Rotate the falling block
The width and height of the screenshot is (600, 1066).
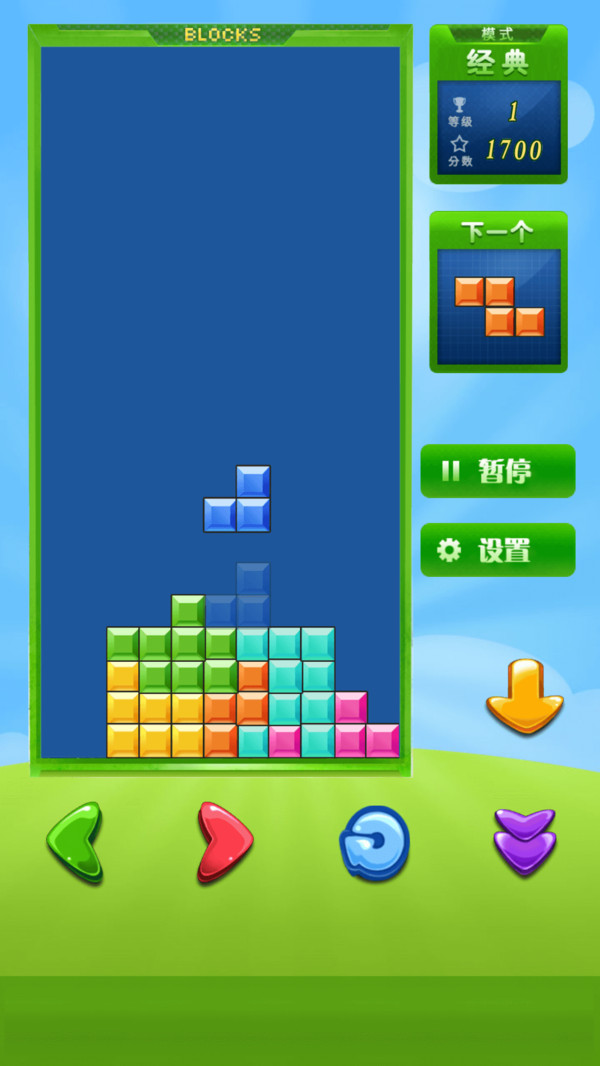click(374, 843)
